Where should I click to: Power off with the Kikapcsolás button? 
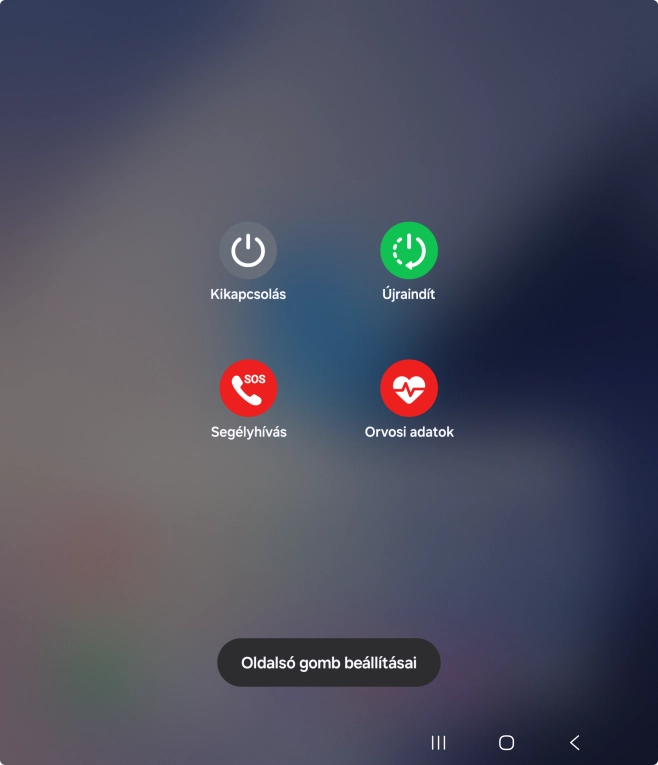point(248,250)
